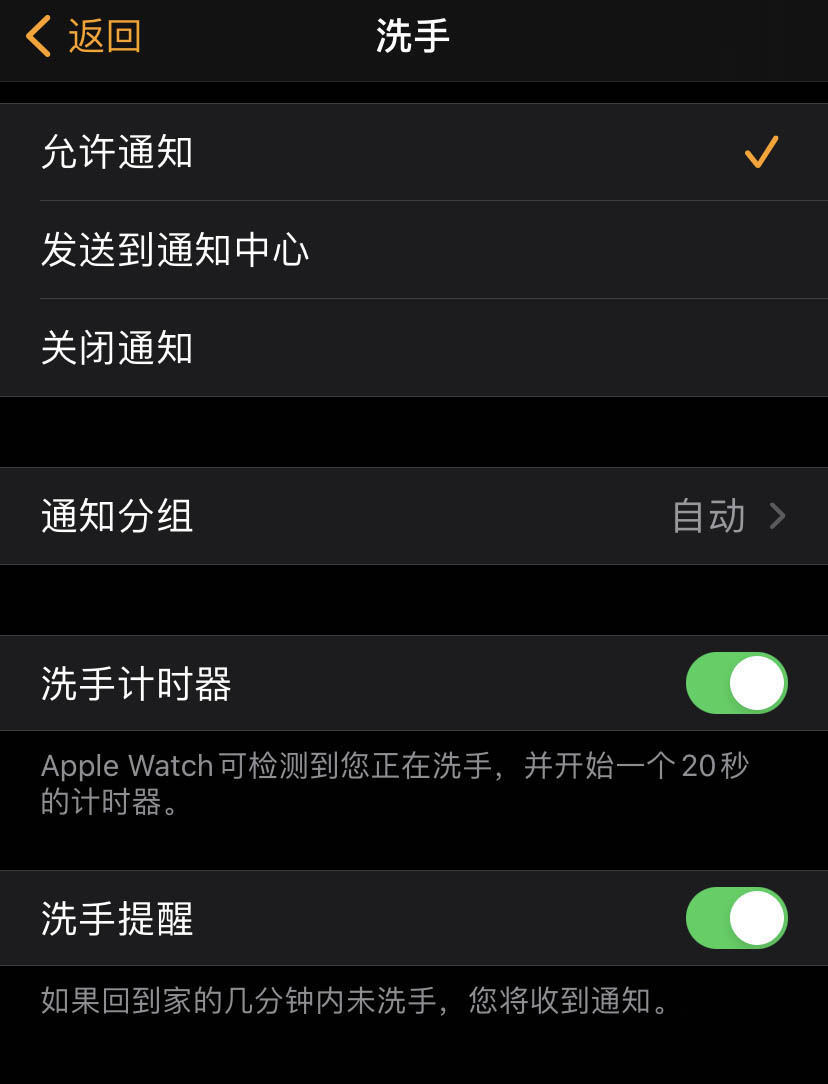Screen dimensions: 828x1084
Task: Select the 允许通知 option
Action: [414, 152]
